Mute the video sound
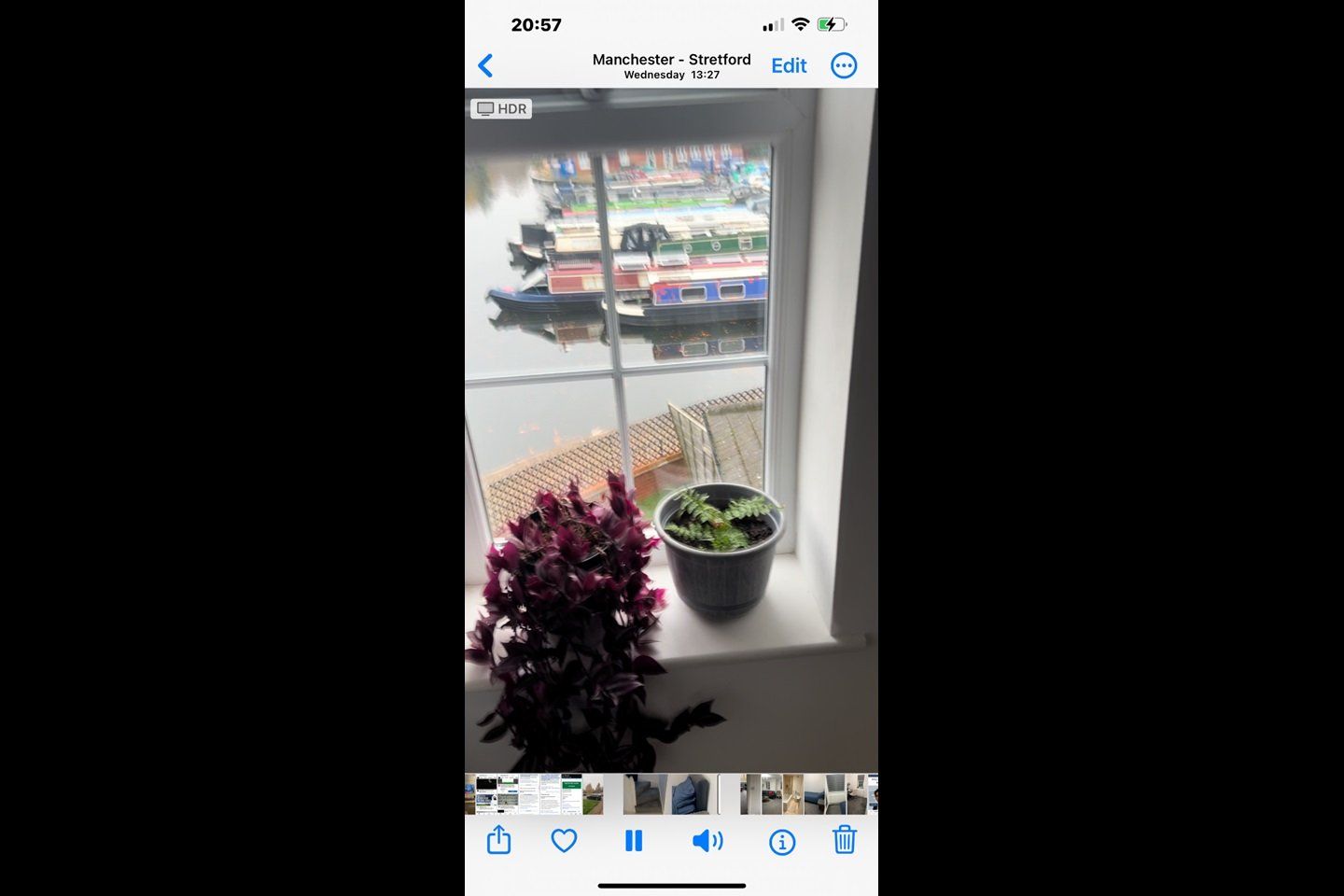 click(x=707, y=841)
